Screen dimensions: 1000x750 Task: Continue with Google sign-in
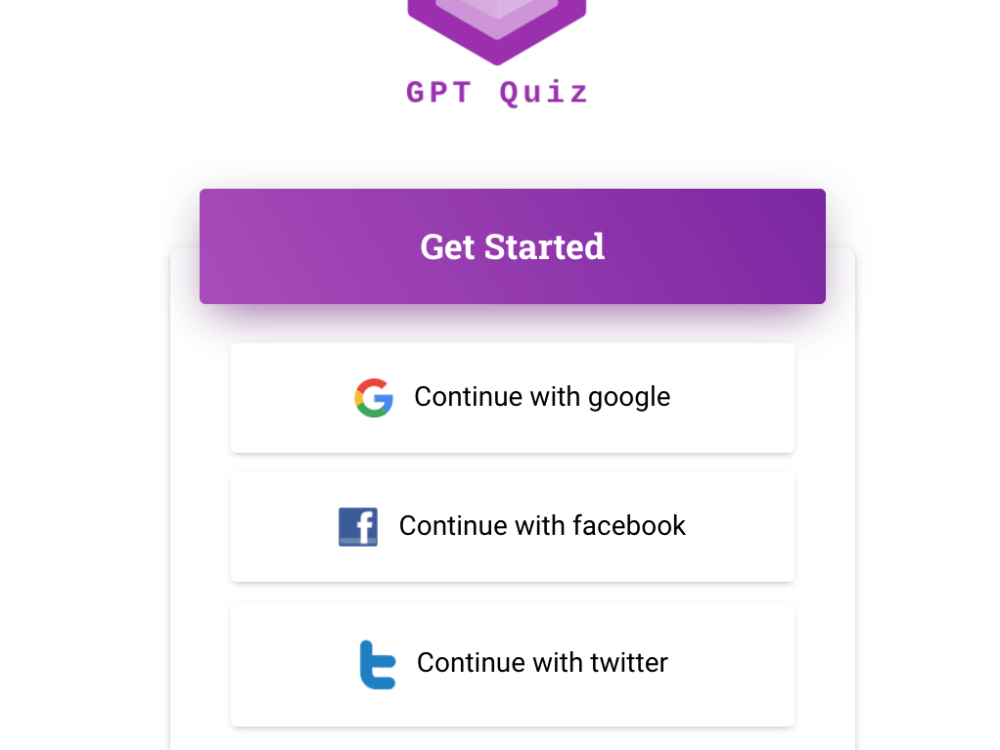pyautogui.click(x=512, y=398)
